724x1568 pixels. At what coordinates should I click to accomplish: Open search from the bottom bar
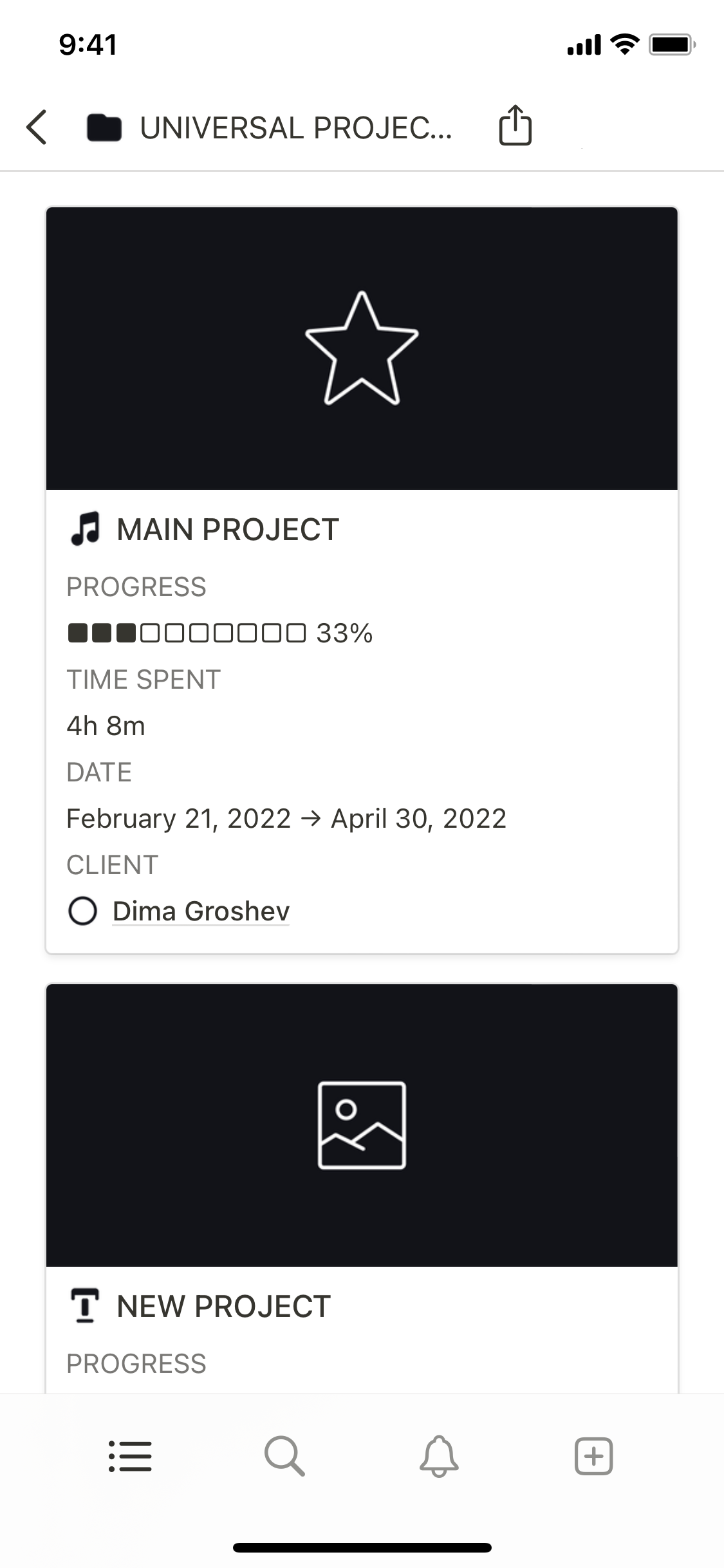click(x=284, y=1456)
